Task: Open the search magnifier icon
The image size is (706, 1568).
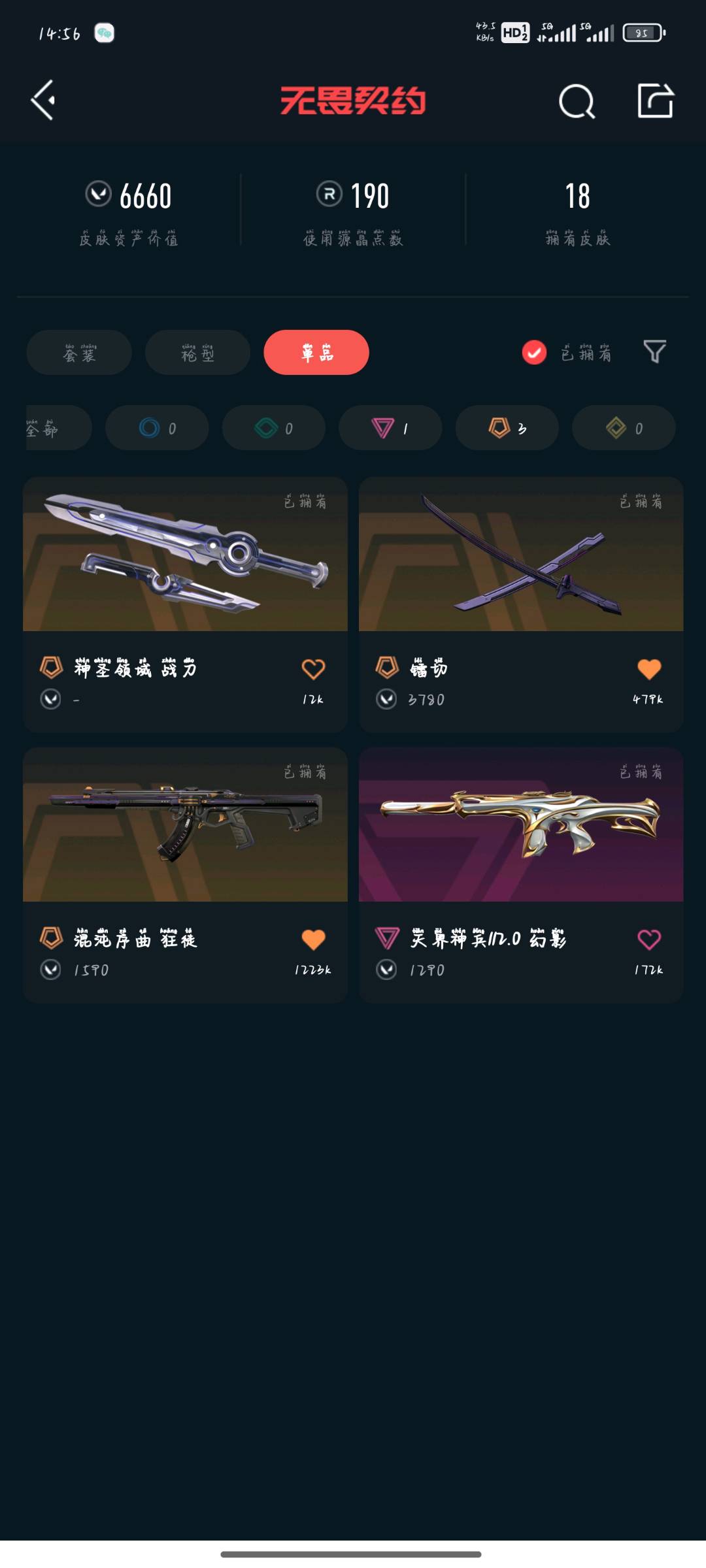Action: coord(577,101)
